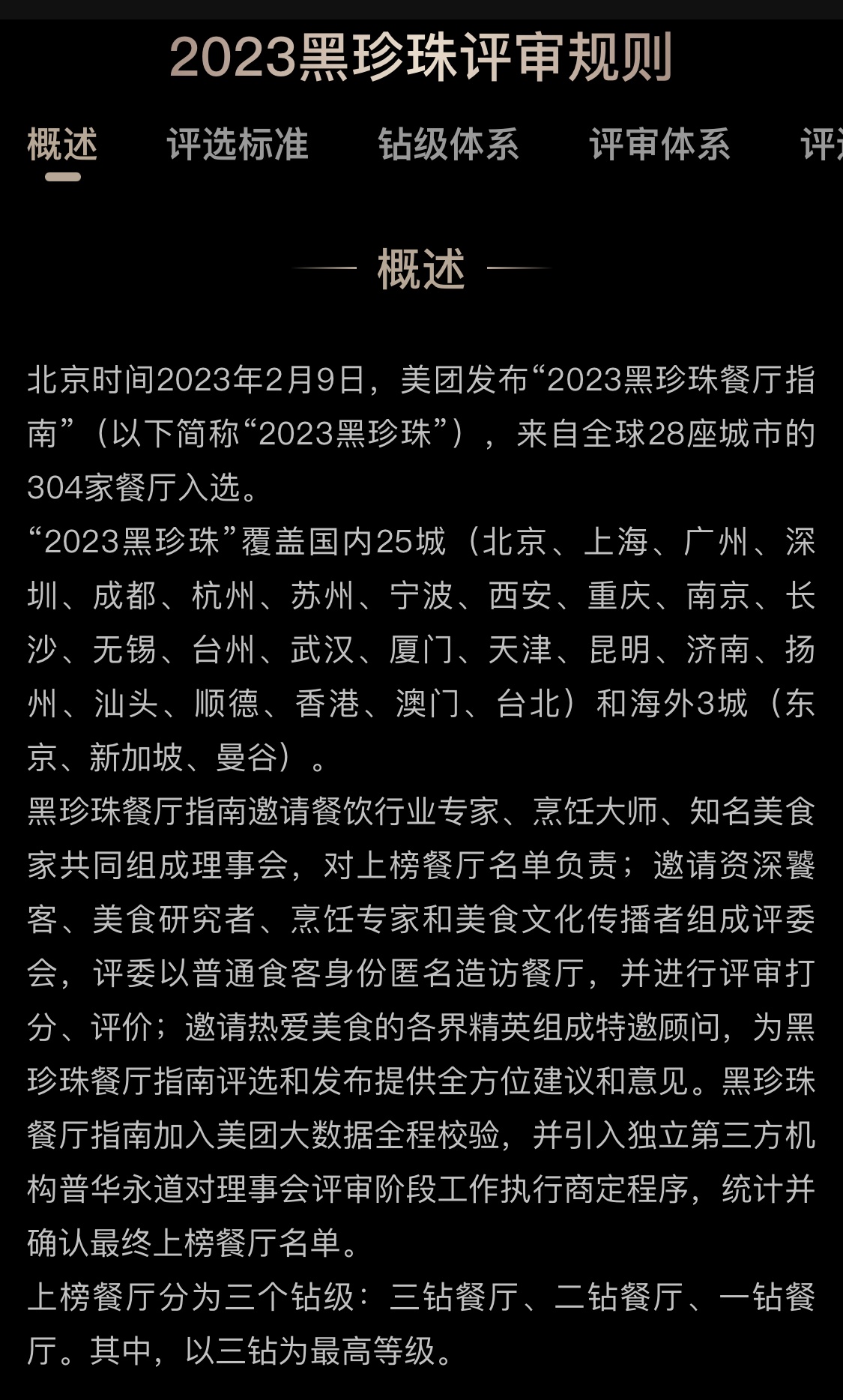This screenshot has width=843, height=1400.
Task: Switch to the 评选标准 tab
Action: click(x=238, y=145)
